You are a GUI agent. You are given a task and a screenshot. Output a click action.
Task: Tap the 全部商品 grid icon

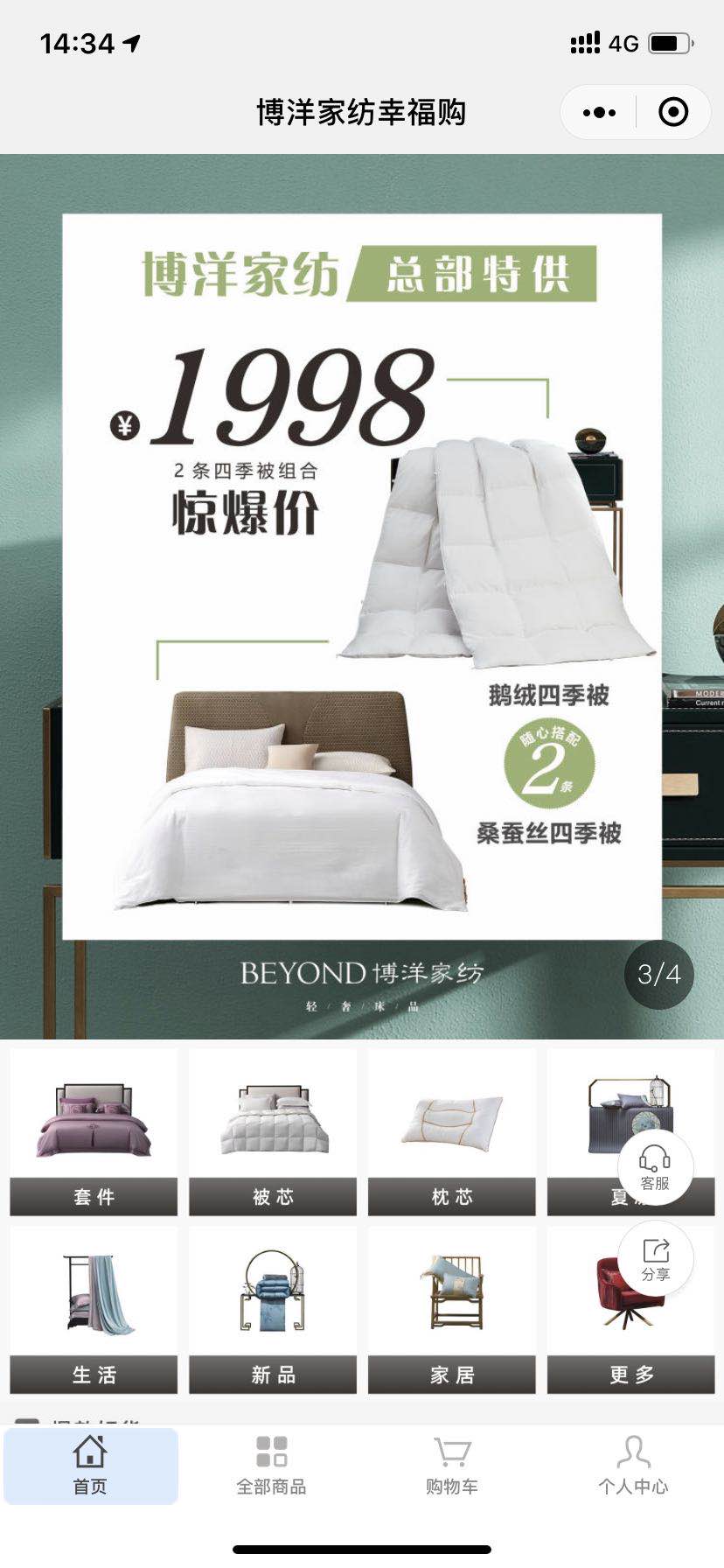tap(271, 1451)
